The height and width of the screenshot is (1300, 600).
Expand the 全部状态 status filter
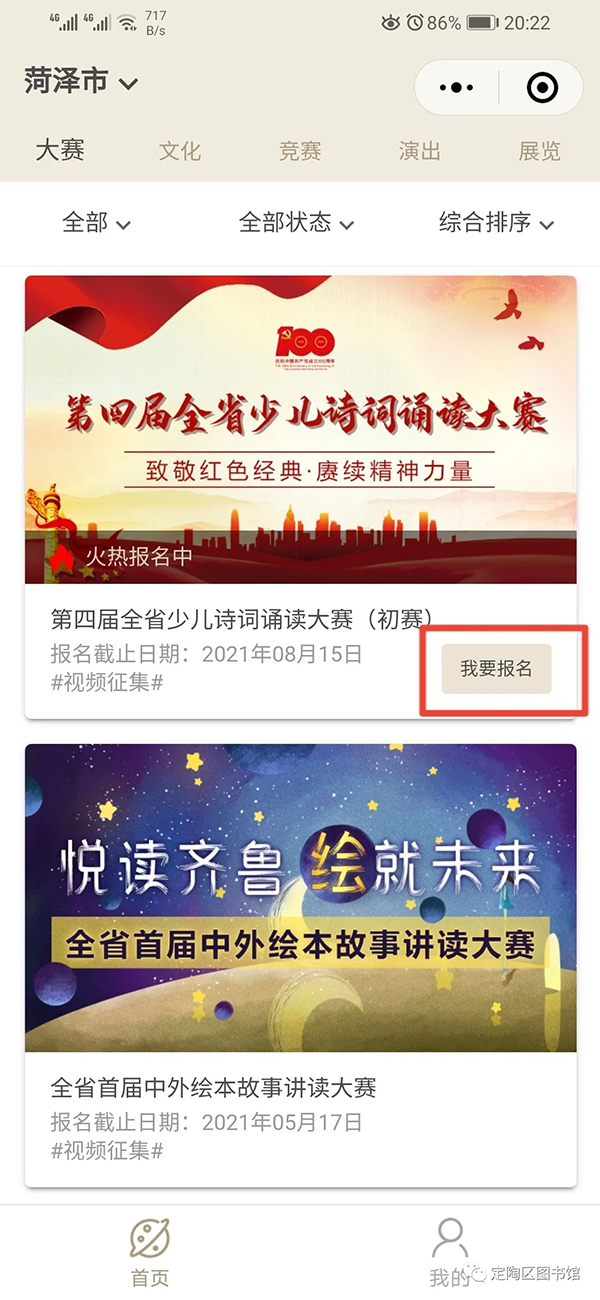(x=296, y=223)
